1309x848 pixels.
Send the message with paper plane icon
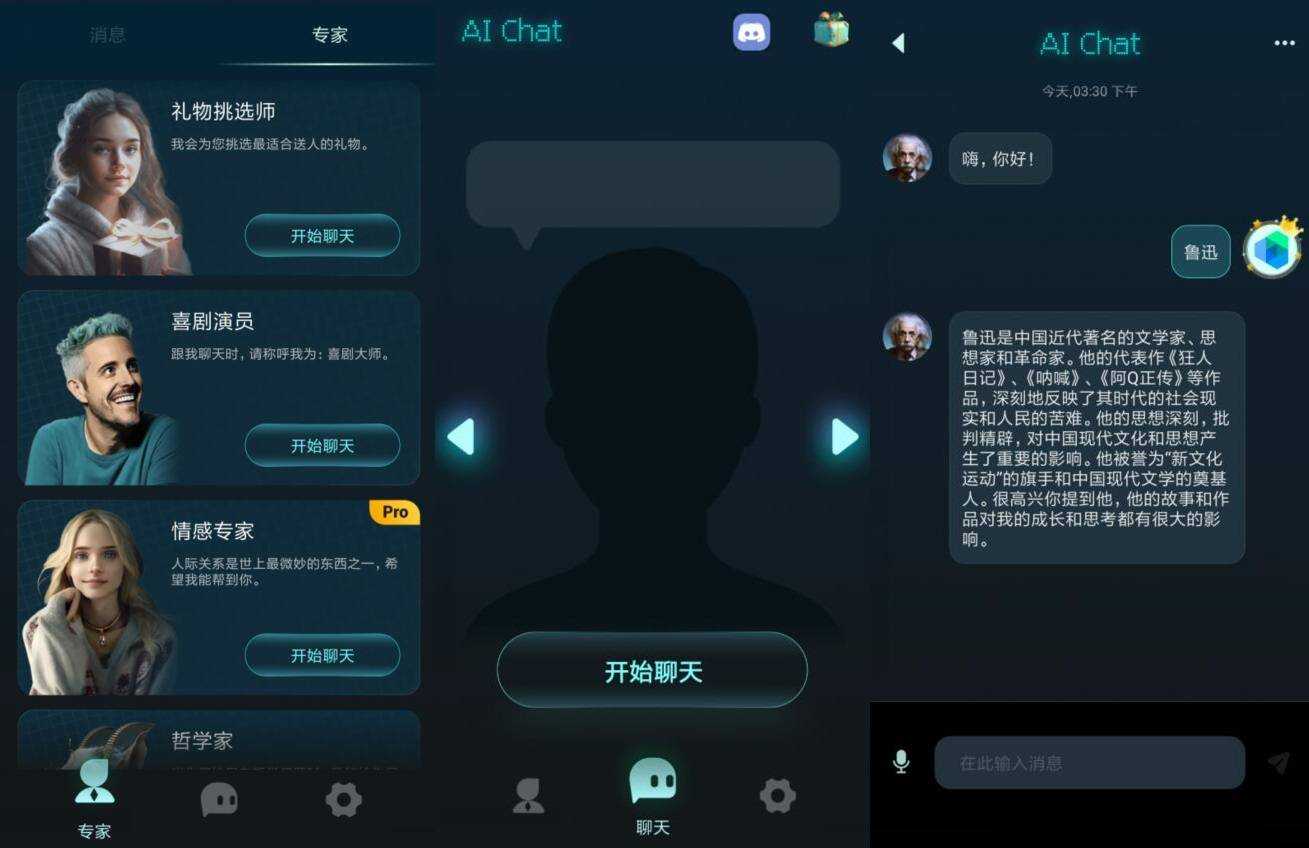[1278, 763]
